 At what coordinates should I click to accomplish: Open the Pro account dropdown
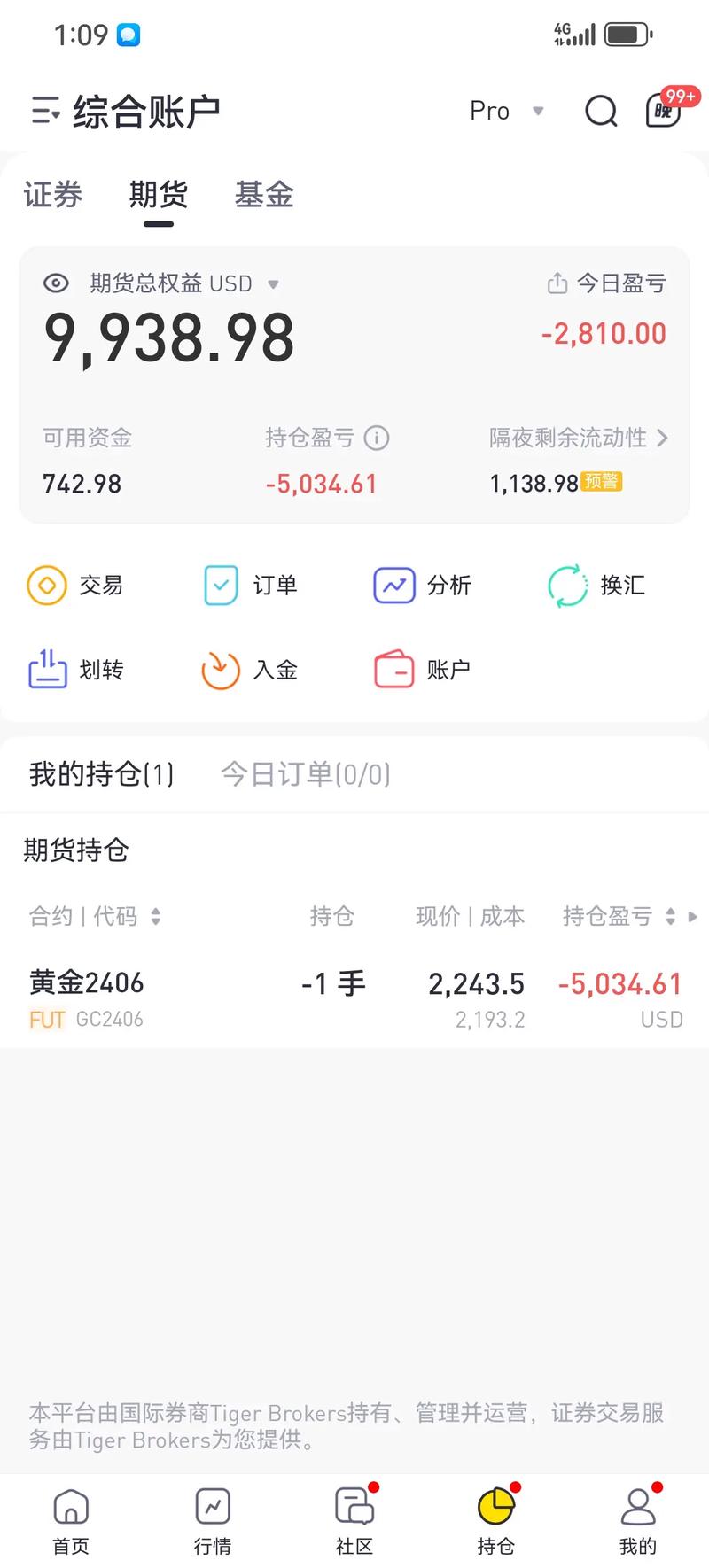505,111
